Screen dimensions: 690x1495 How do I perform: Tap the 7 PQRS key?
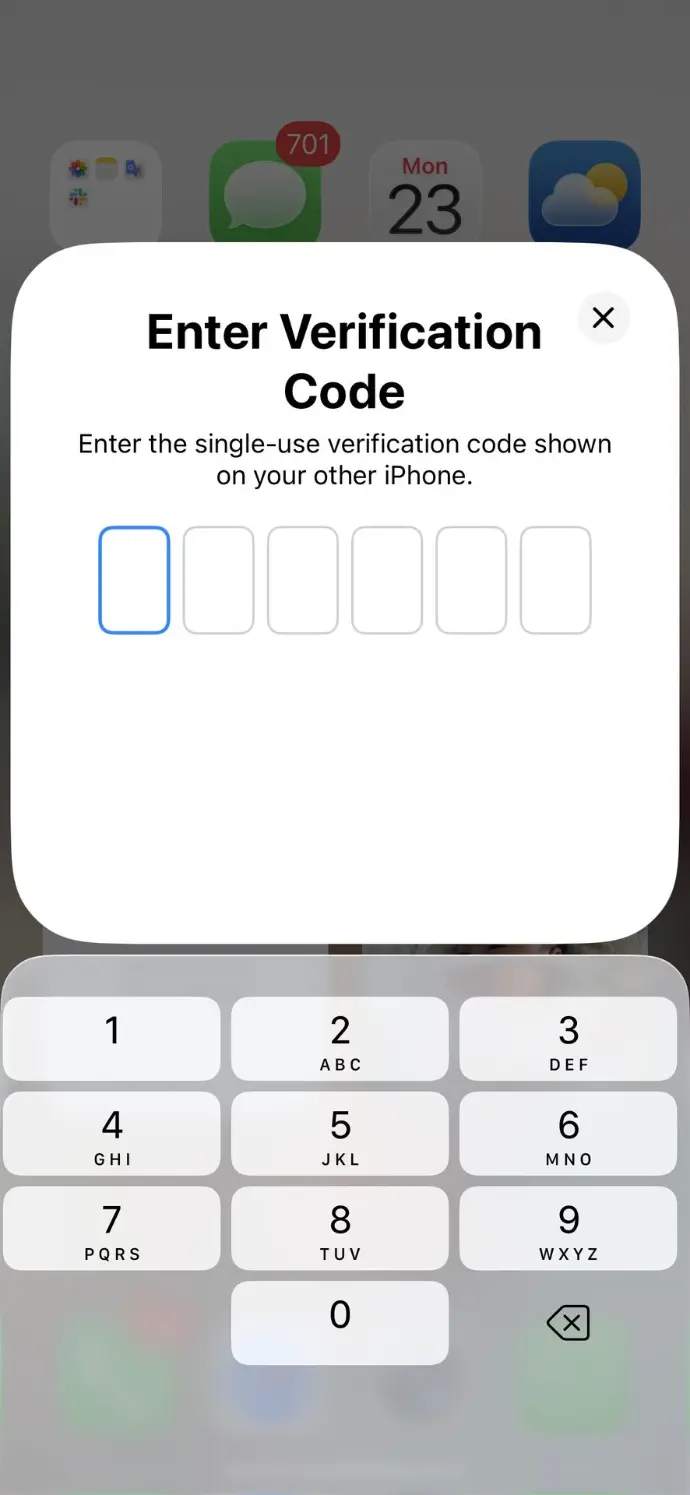pyautogui.click(x=112, y=1228)
